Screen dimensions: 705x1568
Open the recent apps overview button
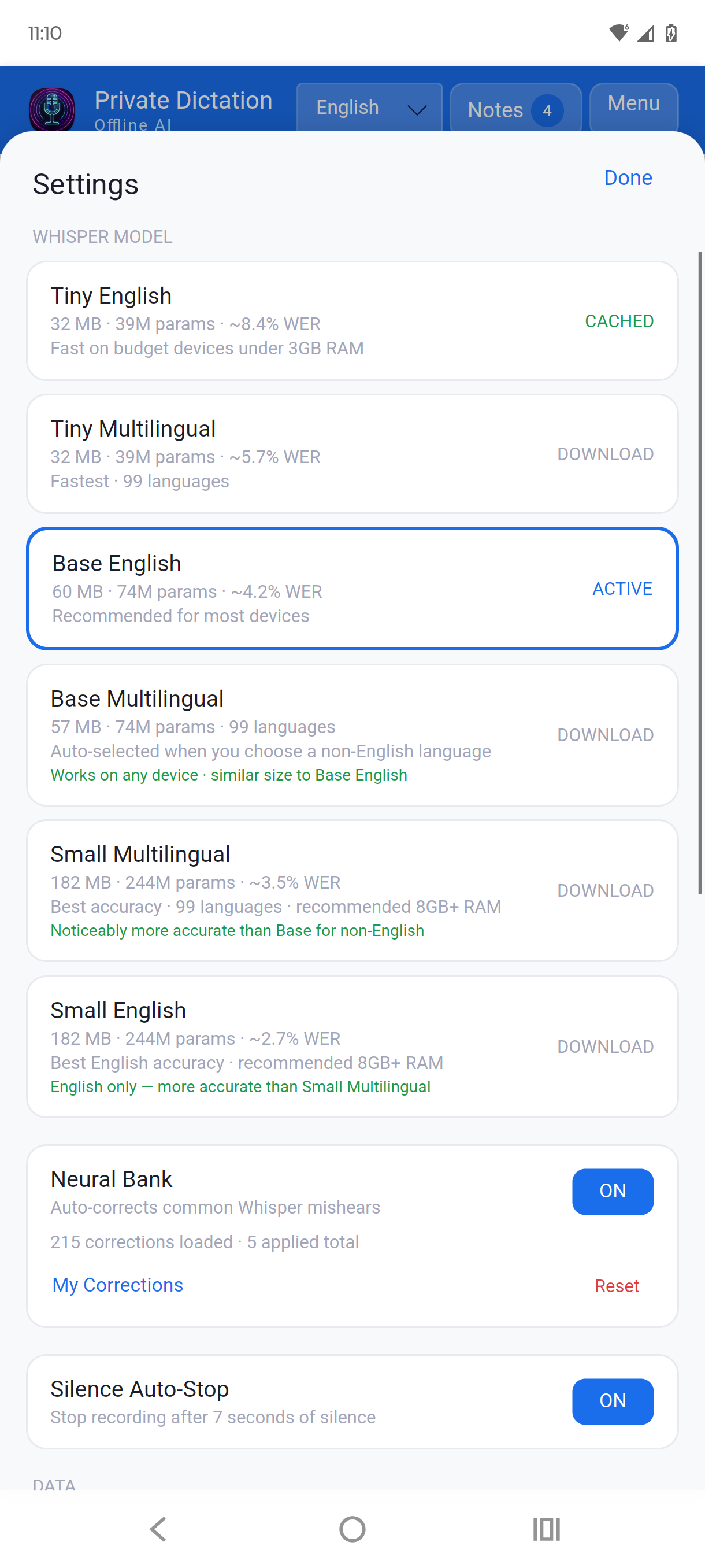pos(546,1528)
